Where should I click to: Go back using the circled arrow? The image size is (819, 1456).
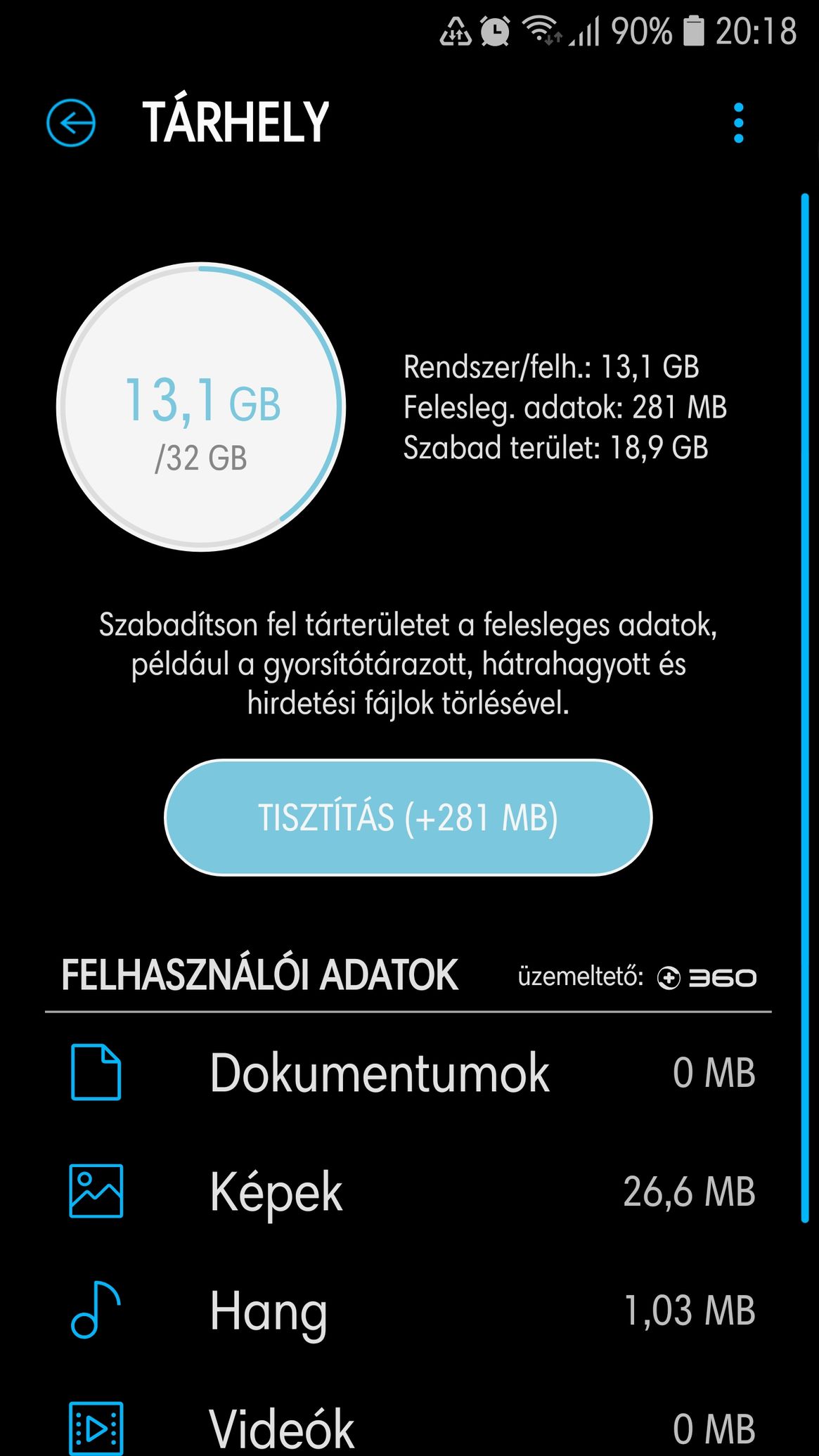(x=71, y=123)
